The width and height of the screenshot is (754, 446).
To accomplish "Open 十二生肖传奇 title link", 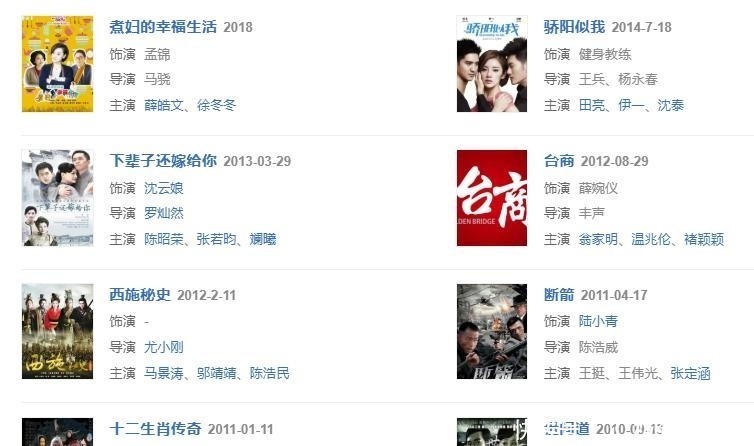I will point(155,429).
